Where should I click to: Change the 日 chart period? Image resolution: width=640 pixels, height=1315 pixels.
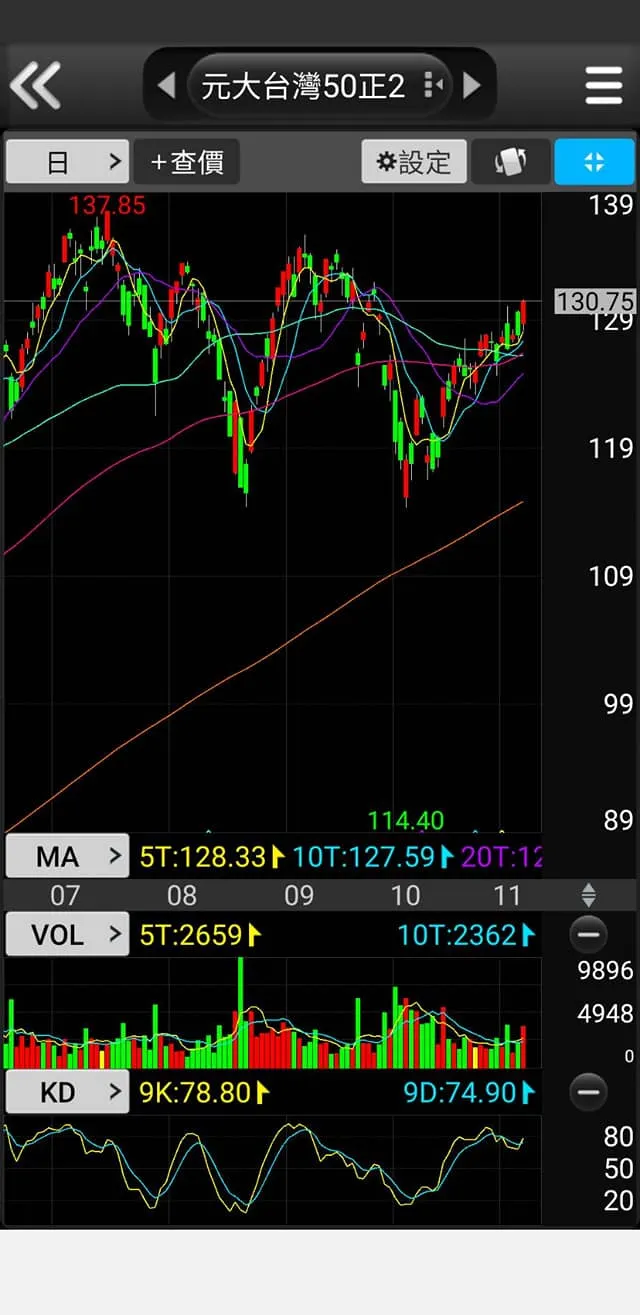pyautogui.click(x=67, y=162)
